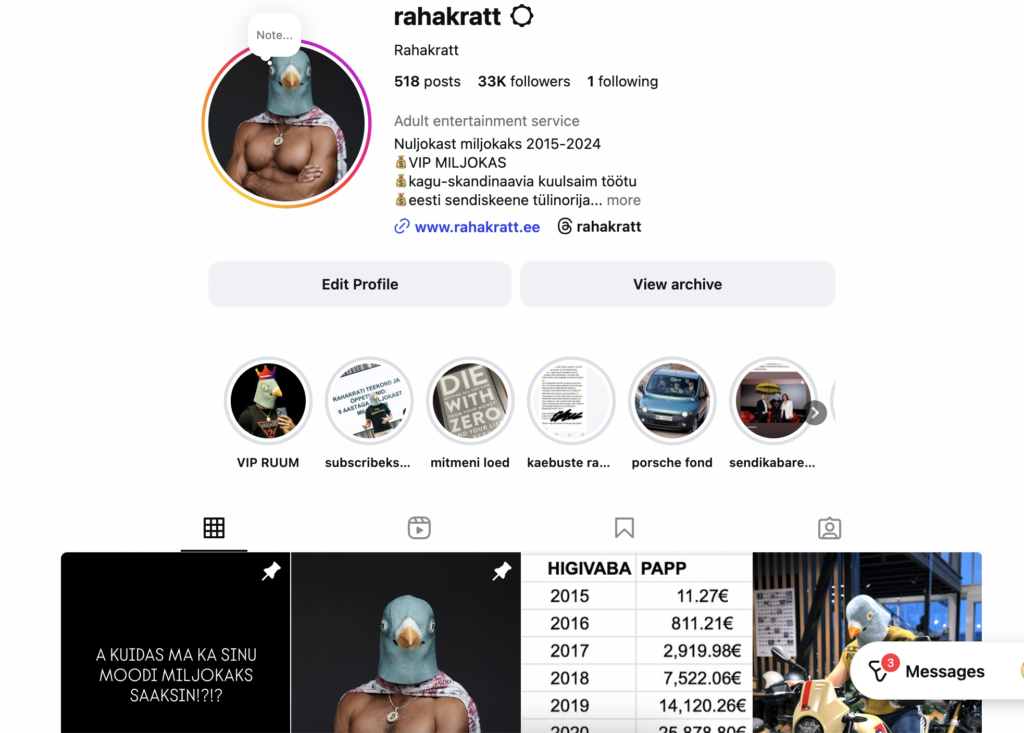Viewport: 1024px width, 733px height.
Task: Open View archive
Action: 677,284
